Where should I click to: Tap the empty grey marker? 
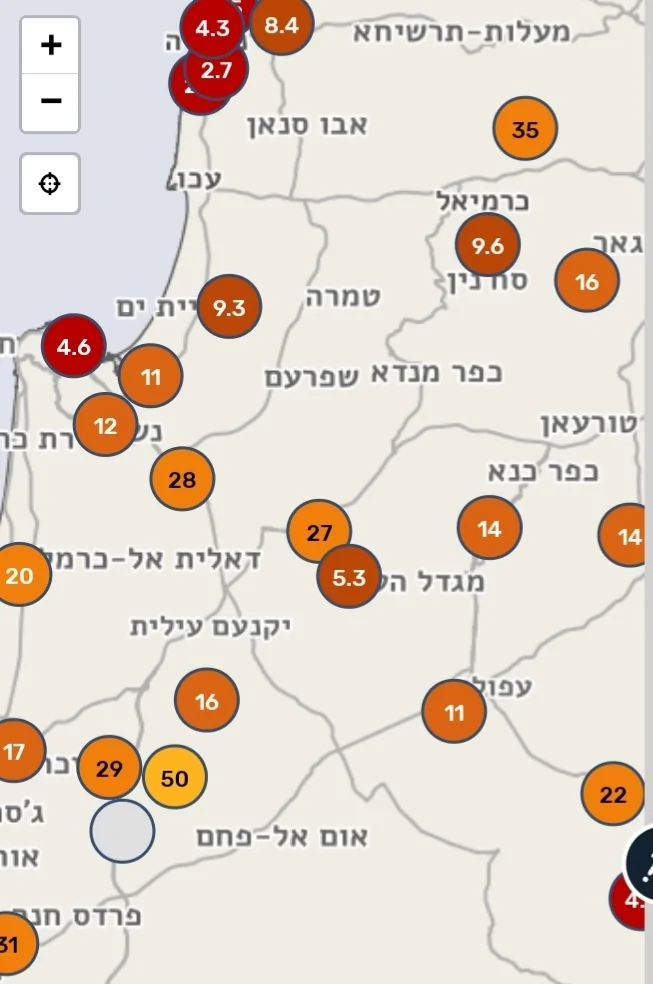point(122,831)
